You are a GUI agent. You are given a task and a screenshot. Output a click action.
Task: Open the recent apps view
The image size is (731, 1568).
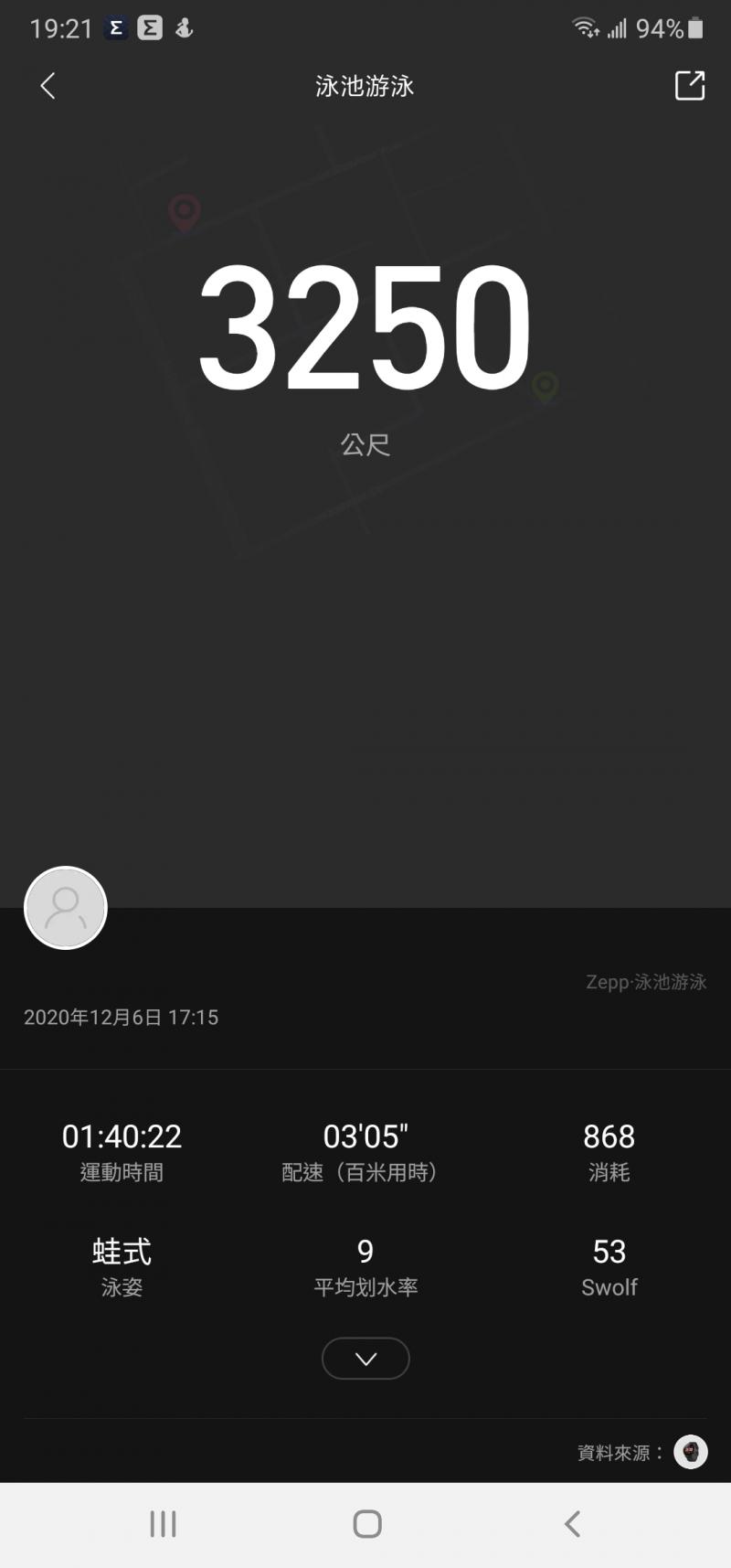coord(163,1524)
